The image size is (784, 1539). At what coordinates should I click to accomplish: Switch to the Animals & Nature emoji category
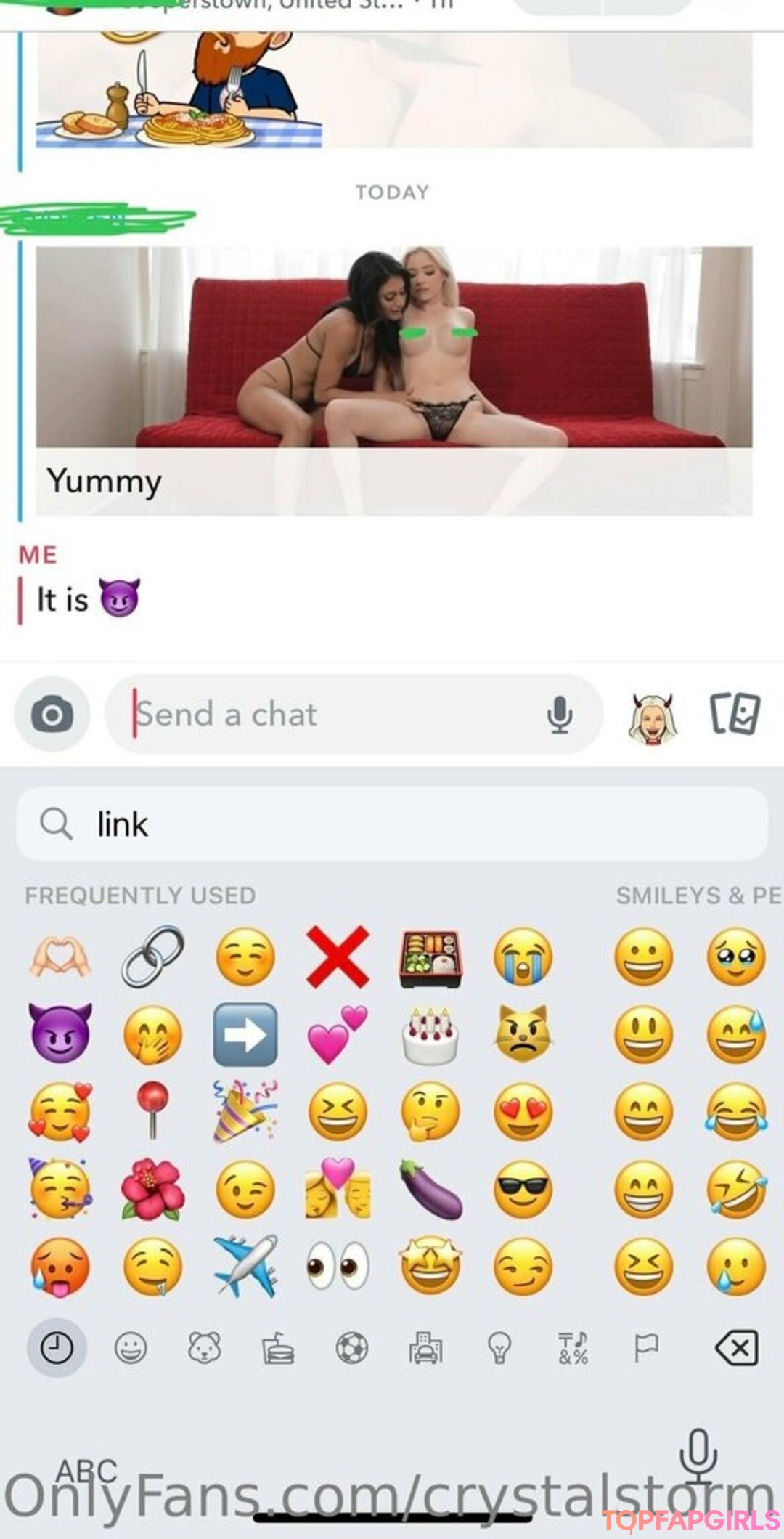(205, 1349)
